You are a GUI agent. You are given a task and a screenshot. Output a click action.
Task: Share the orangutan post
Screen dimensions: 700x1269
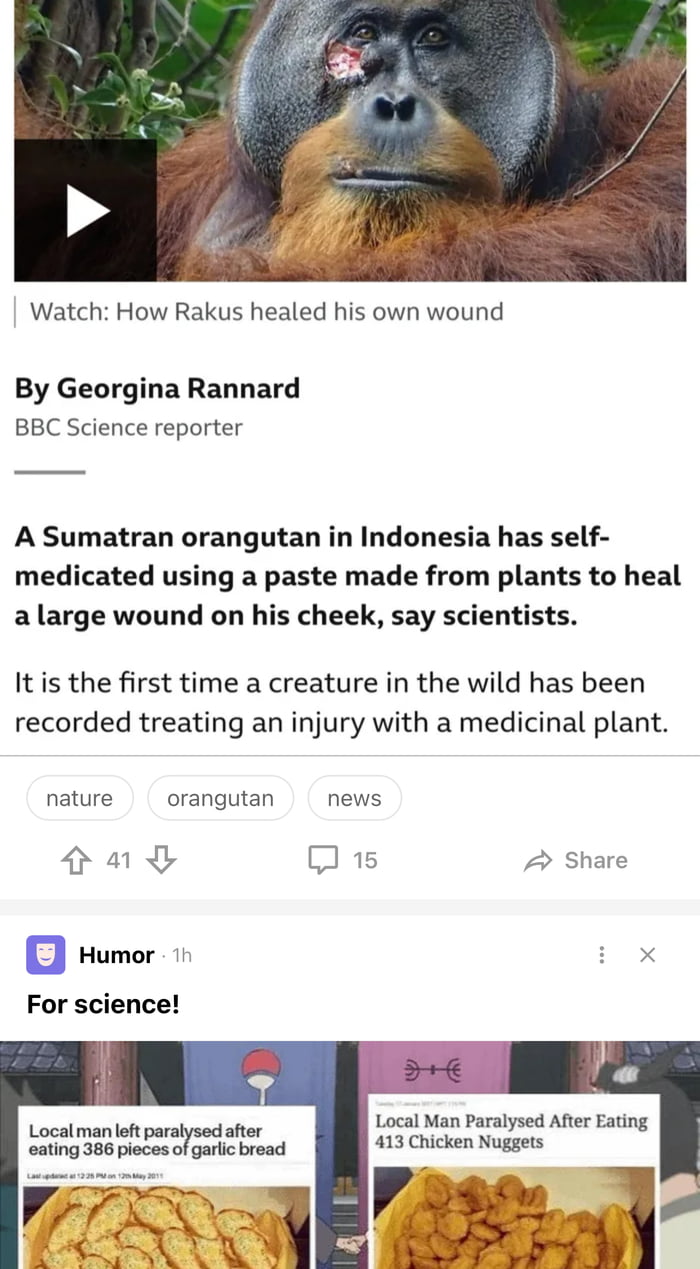[x=576, y=860]
